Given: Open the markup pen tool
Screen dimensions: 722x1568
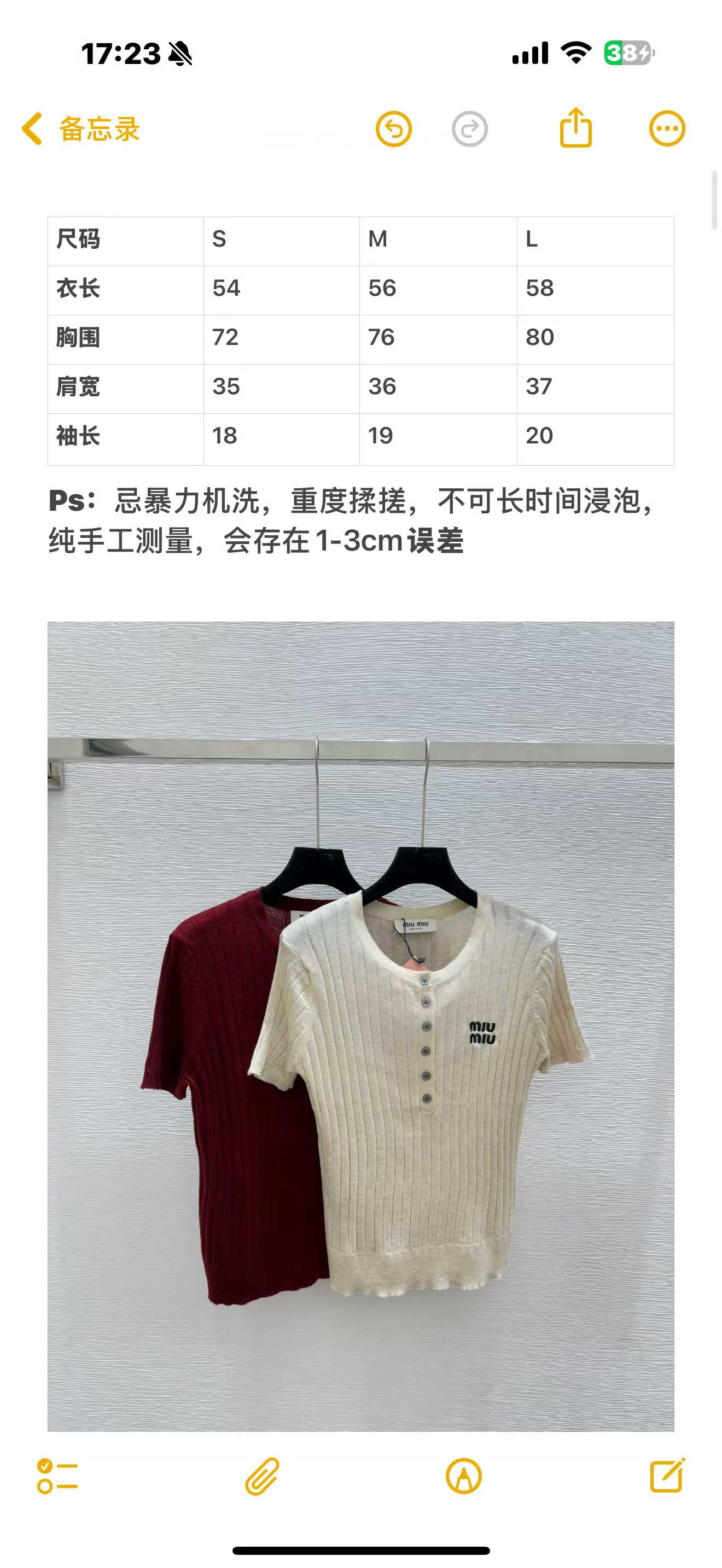Looking at the screenshot, I should coord(464,1476).
